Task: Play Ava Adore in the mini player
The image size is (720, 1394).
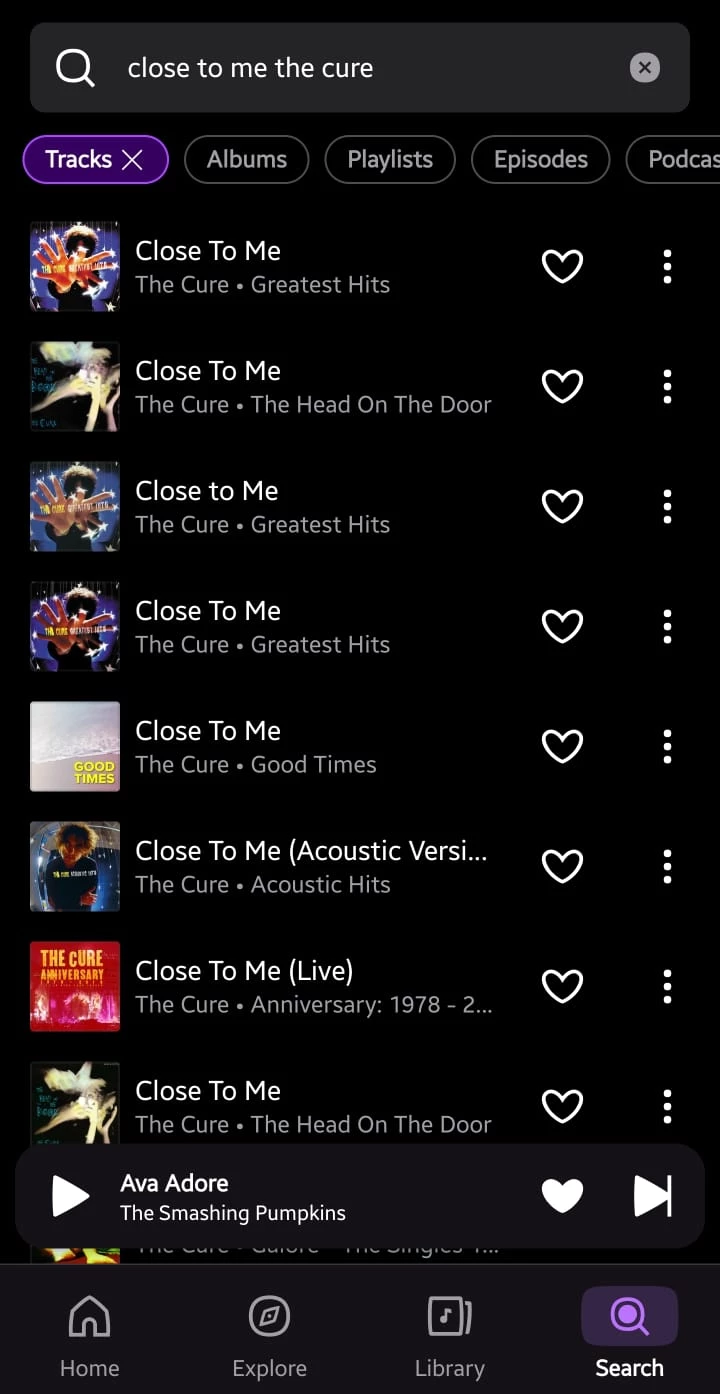Action: click(x=70, y=1196)
